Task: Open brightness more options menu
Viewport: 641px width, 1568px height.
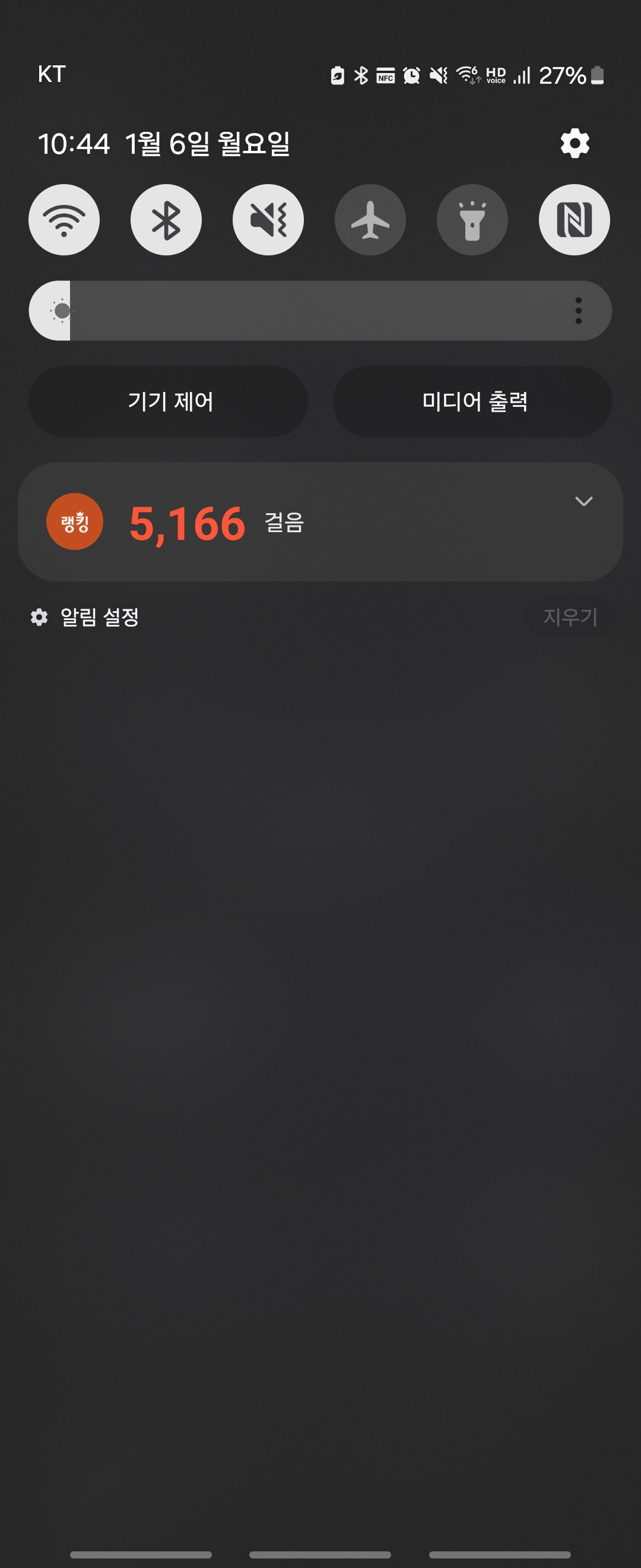Action: [578, 311]
